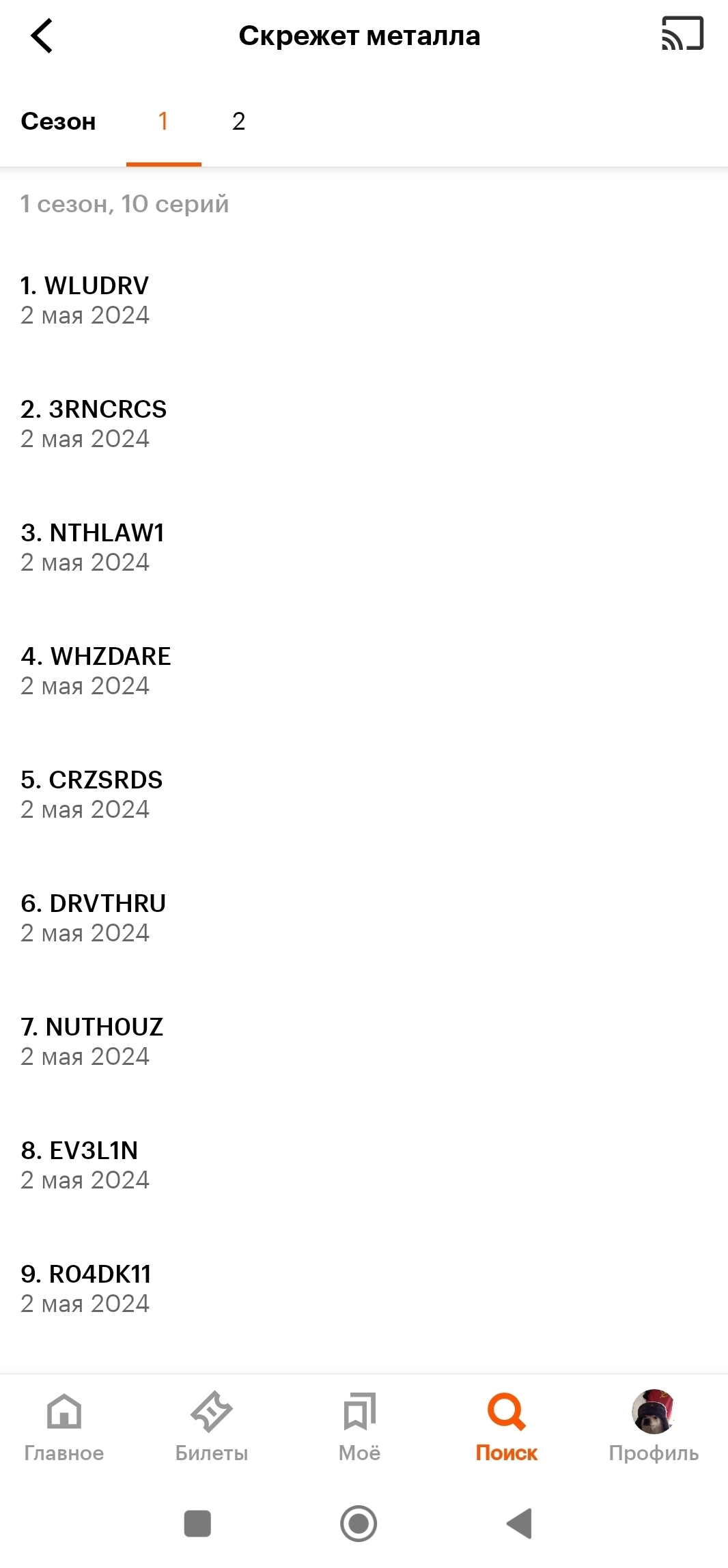Open episode 9 R04DK11
This screenshot has width=728, height=1568.
pos(85,1288)
